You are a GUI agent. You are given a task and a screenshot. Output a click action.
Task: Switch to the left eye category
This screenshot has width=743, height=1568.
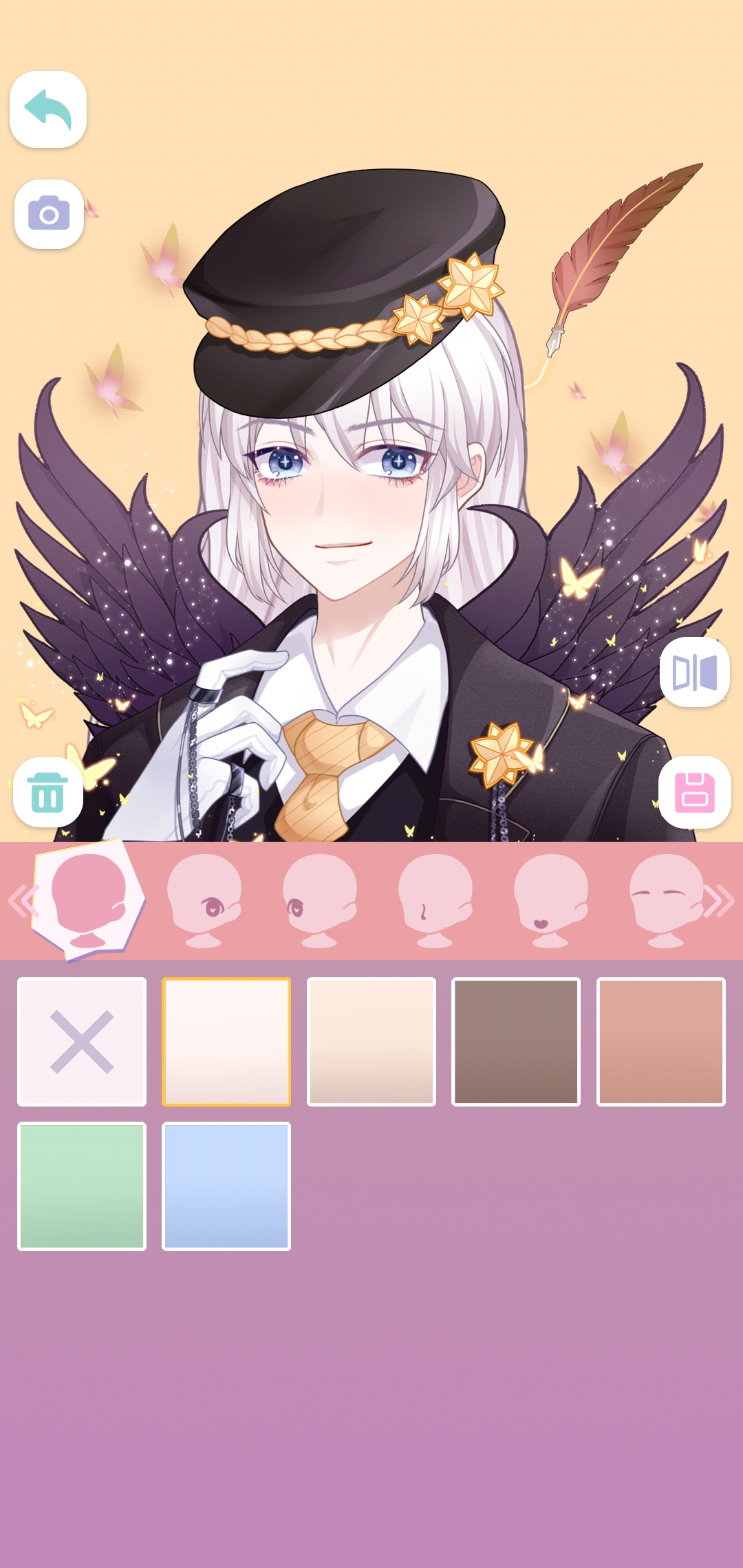click(x=320, y=900)
